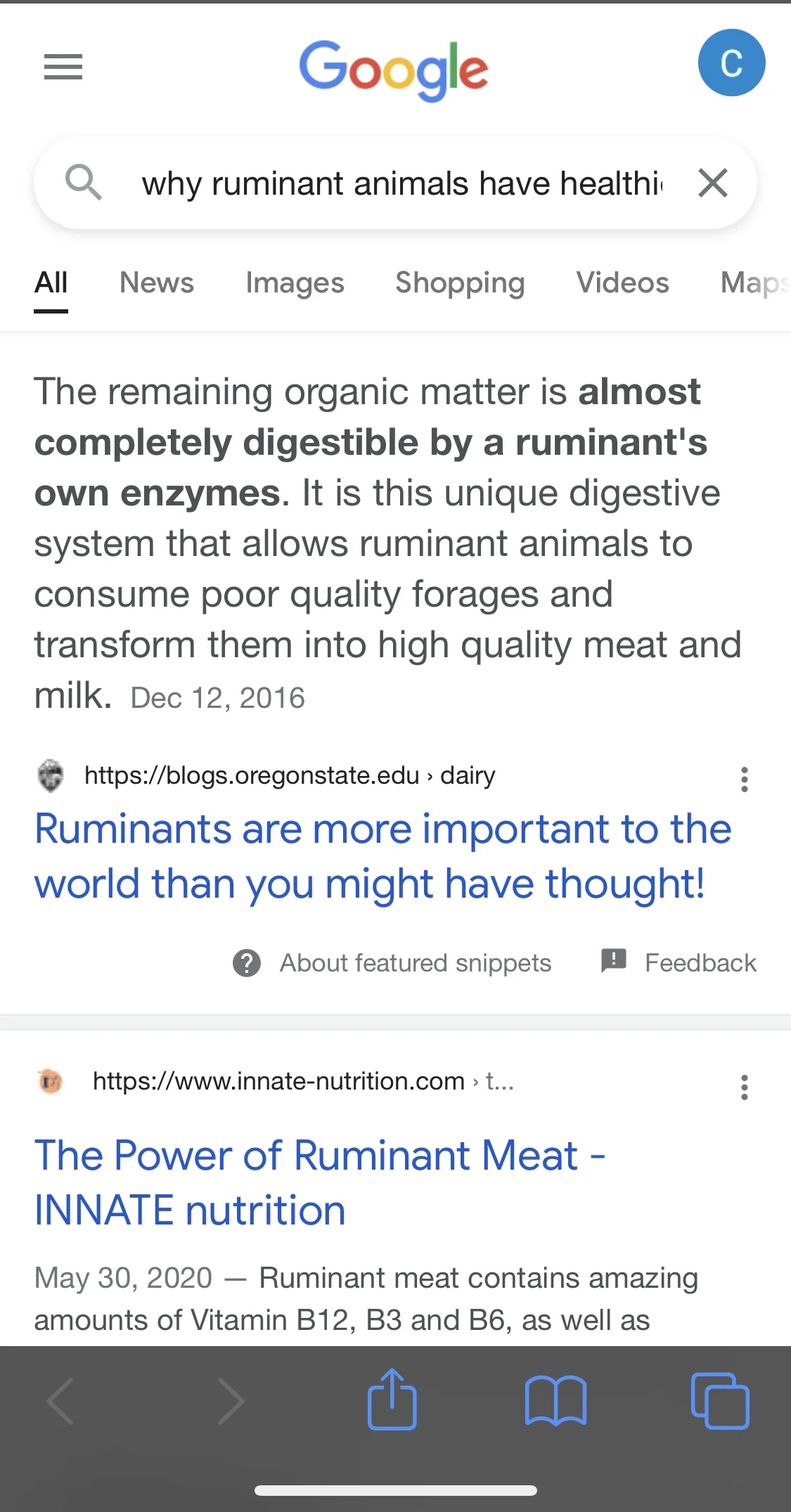
Task: Switch to the Videos tab
Action: point(623,283)
